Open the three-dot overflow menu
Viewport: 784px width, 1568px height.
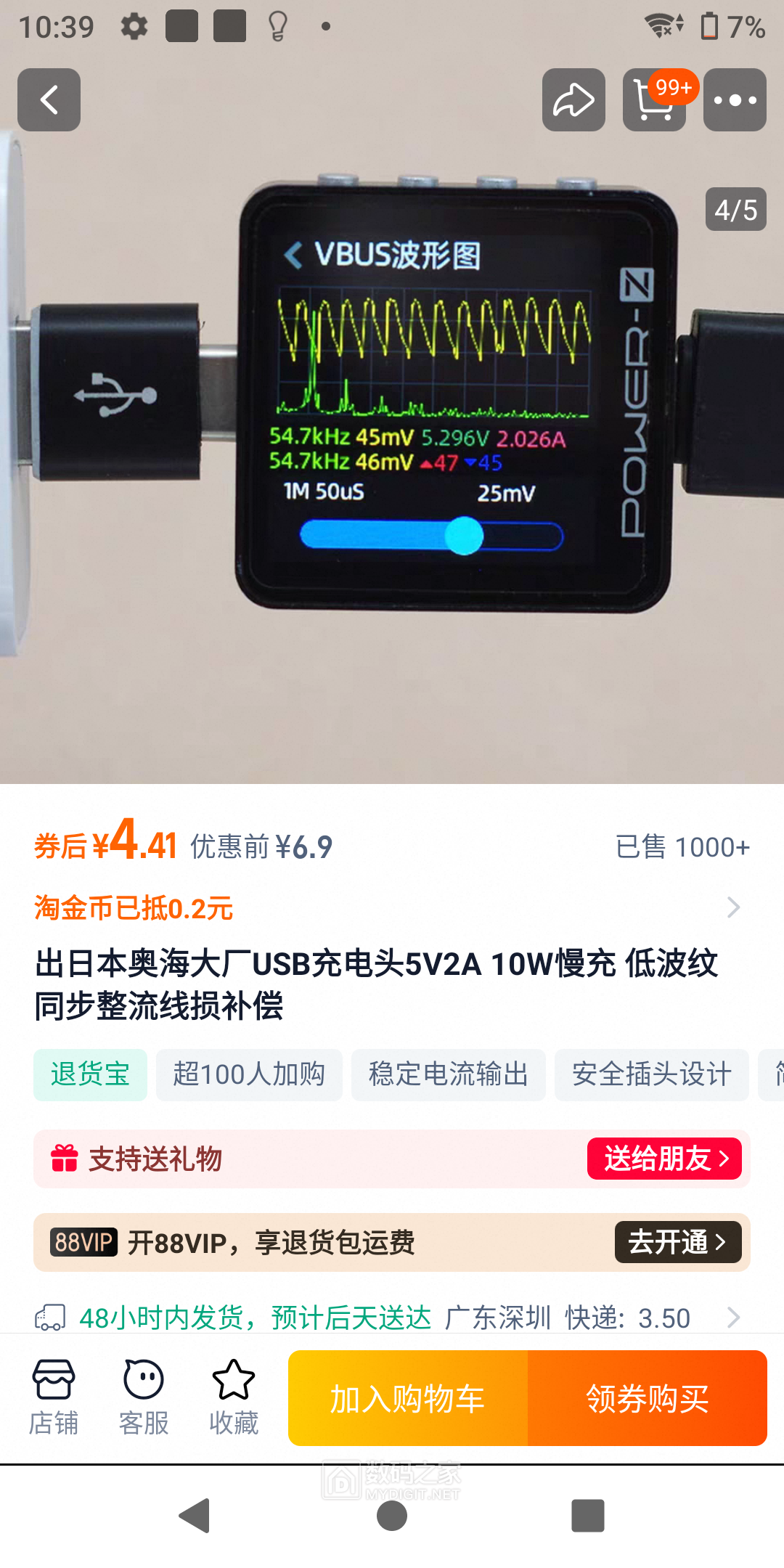(735, 100)
